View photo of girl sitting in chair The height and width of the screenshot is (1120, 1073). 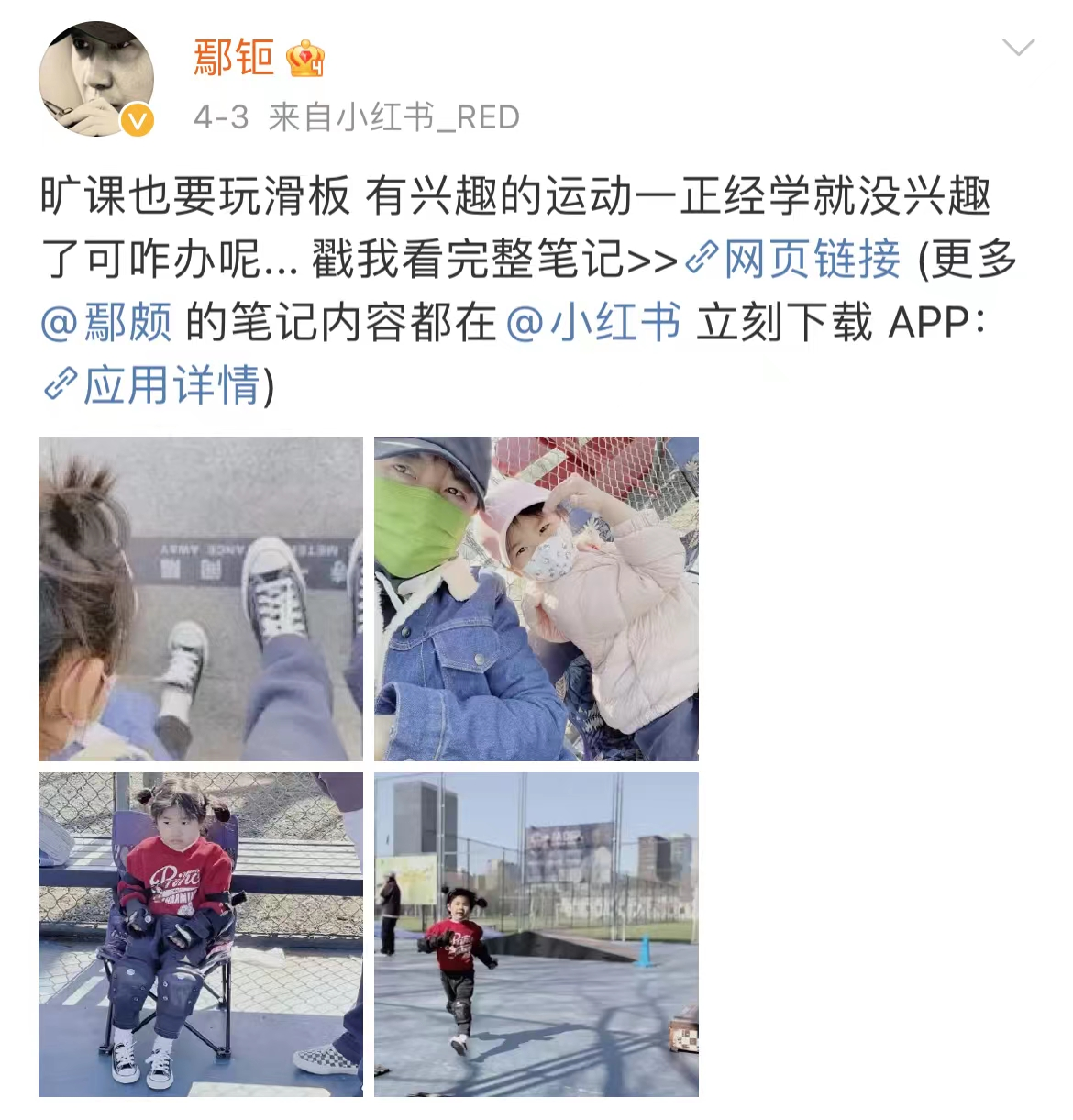[200, 935]
